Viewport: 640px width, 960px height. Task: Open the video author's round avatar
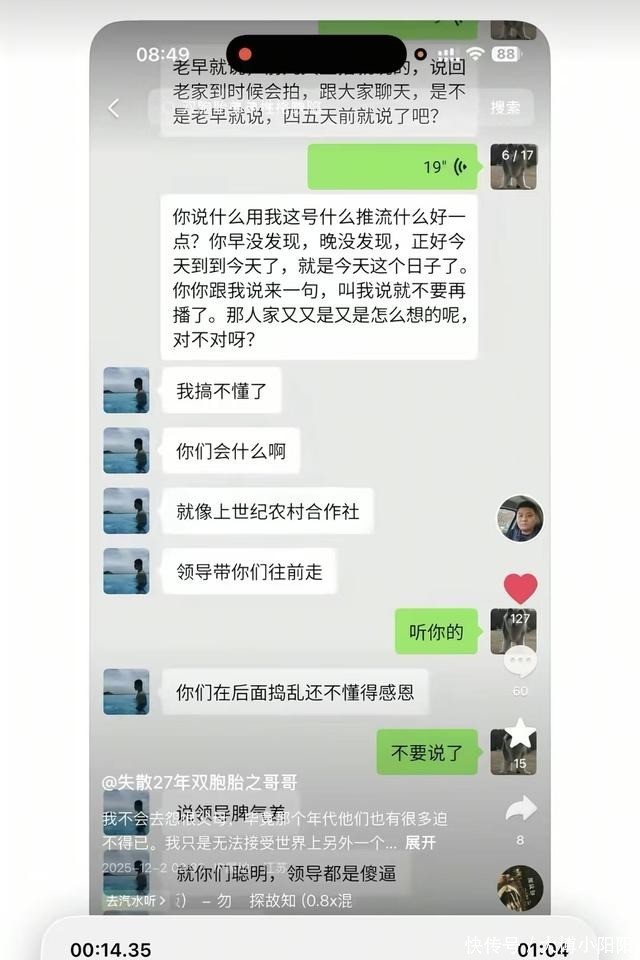[520, 518]
